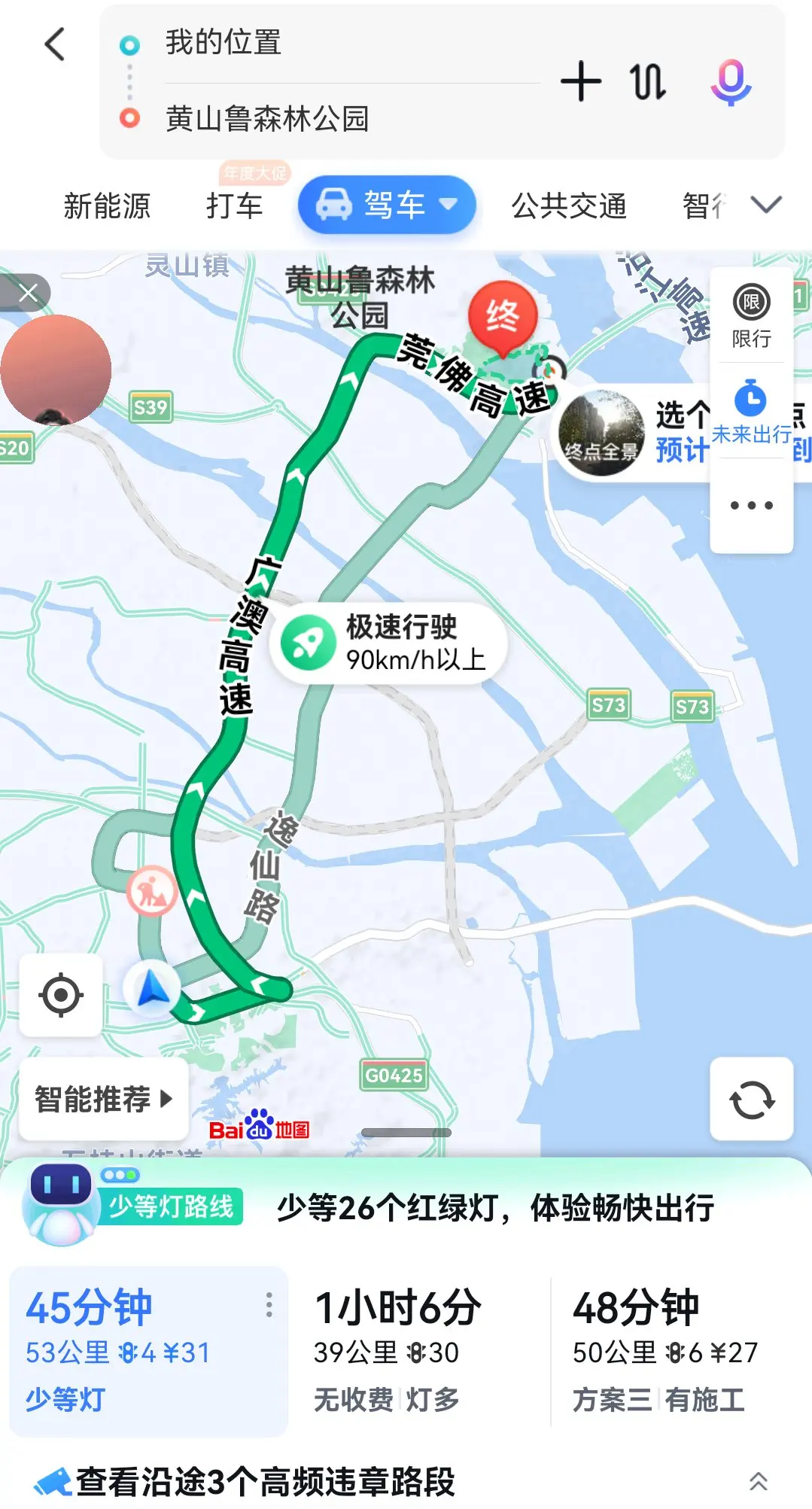Go back with the top-left arrow
The height and width of the screenshot is (1509, 812).
pos(55,44)
